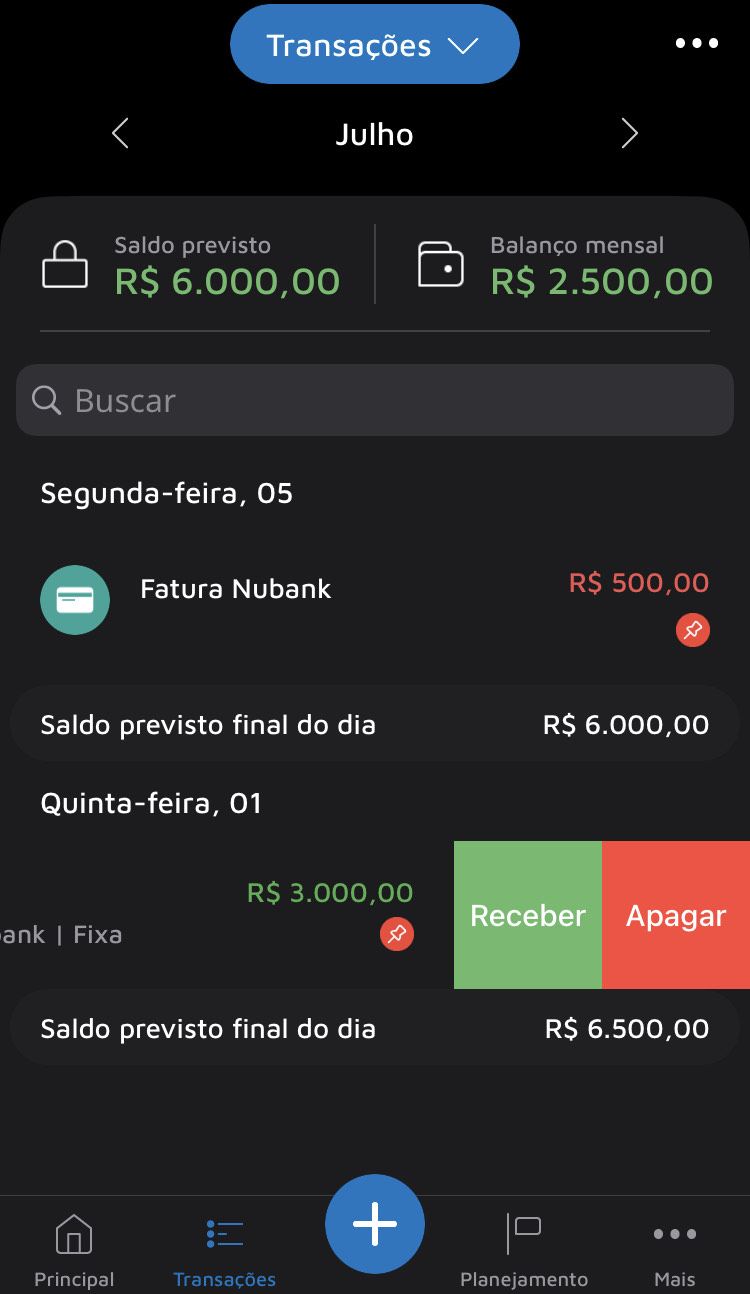The height and width of the screenshot is (1294, 750).
Task: Switch to the Planejamento tab
Action: tap(524, 1250)
